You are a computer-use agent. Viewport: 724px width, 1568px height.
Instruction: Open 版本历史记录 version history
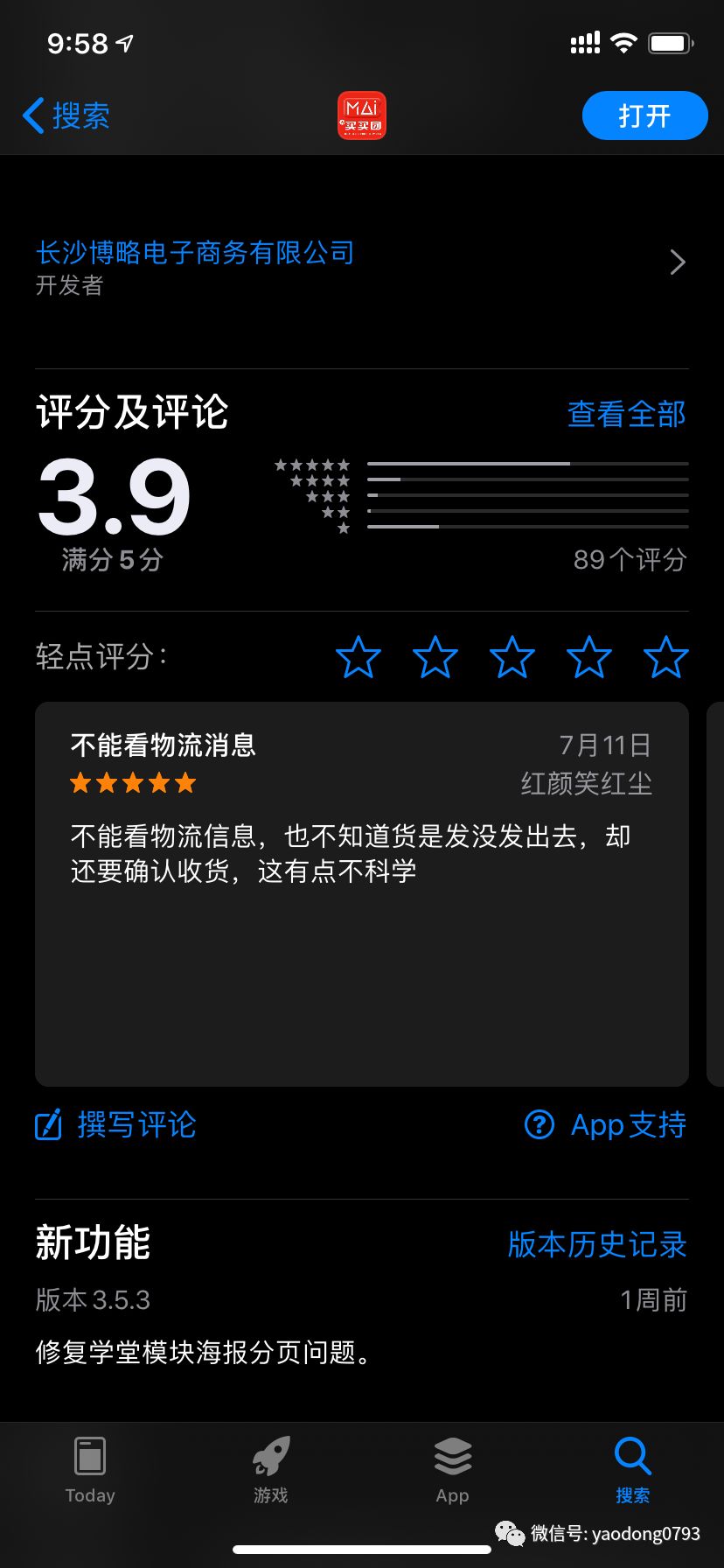597,1244
